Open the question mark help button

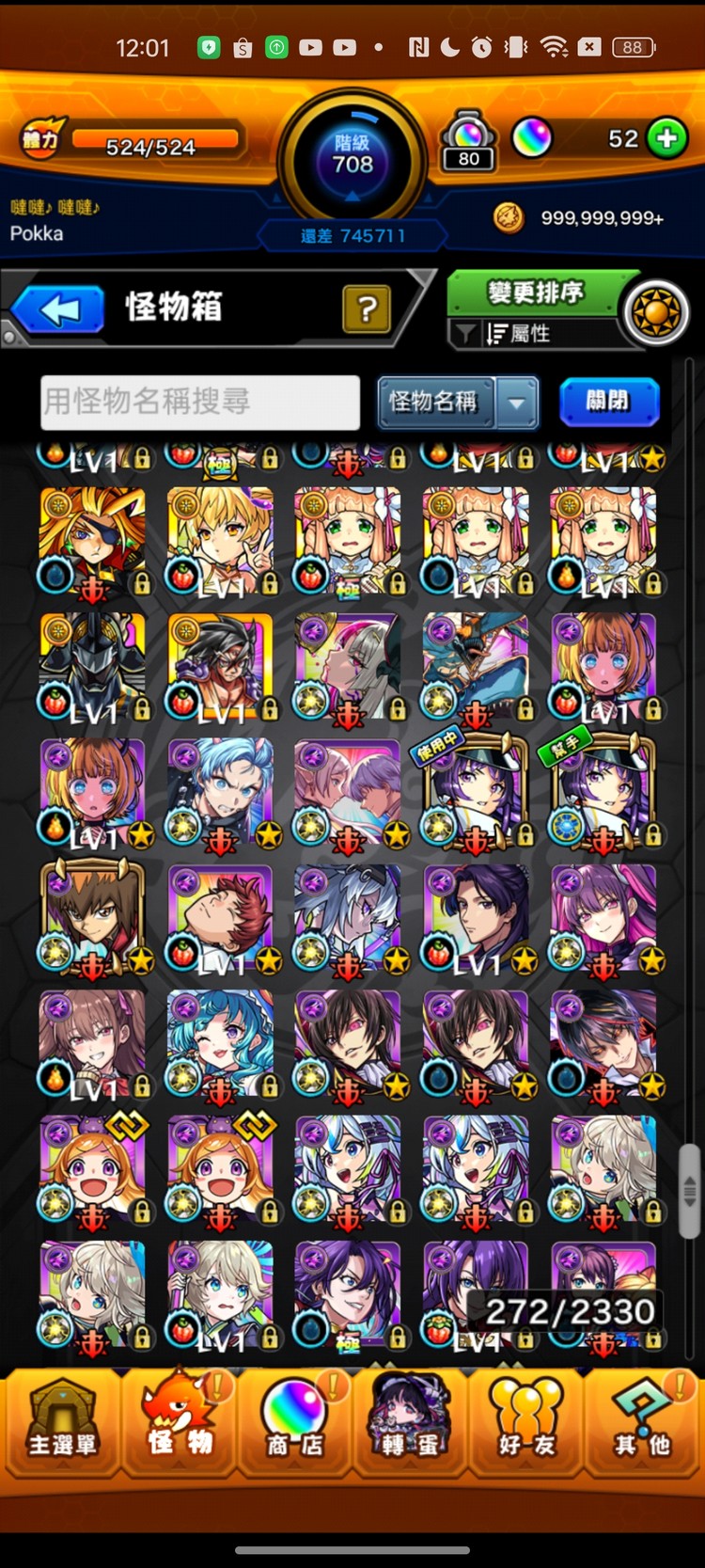(367, 309)
